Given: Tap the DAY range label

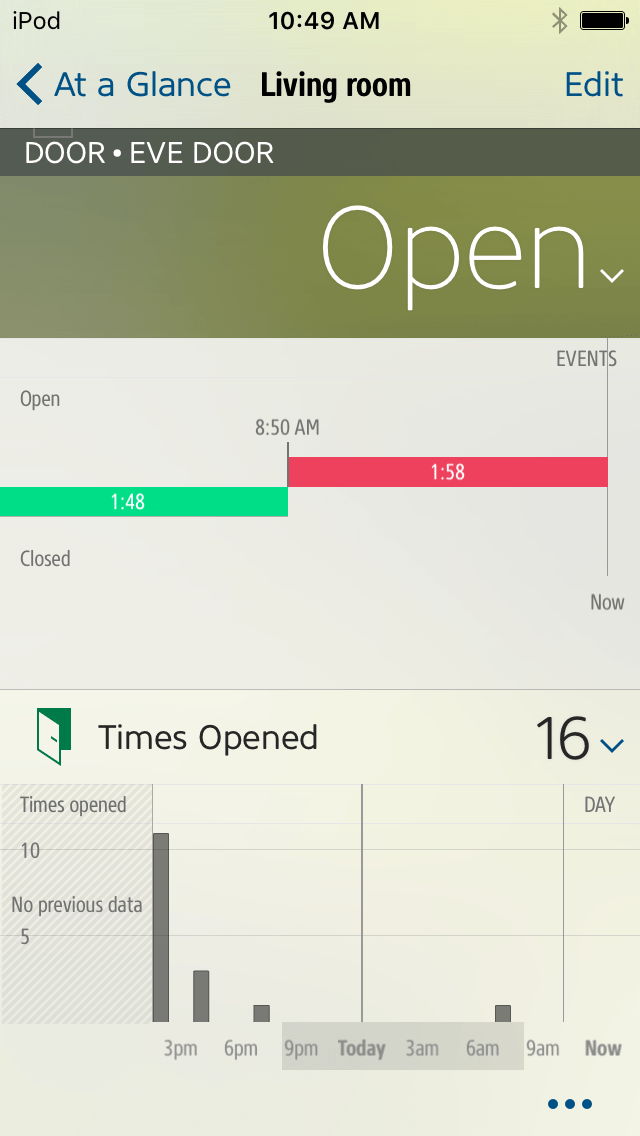Looking at the screenshot, I should click(599, 805).
